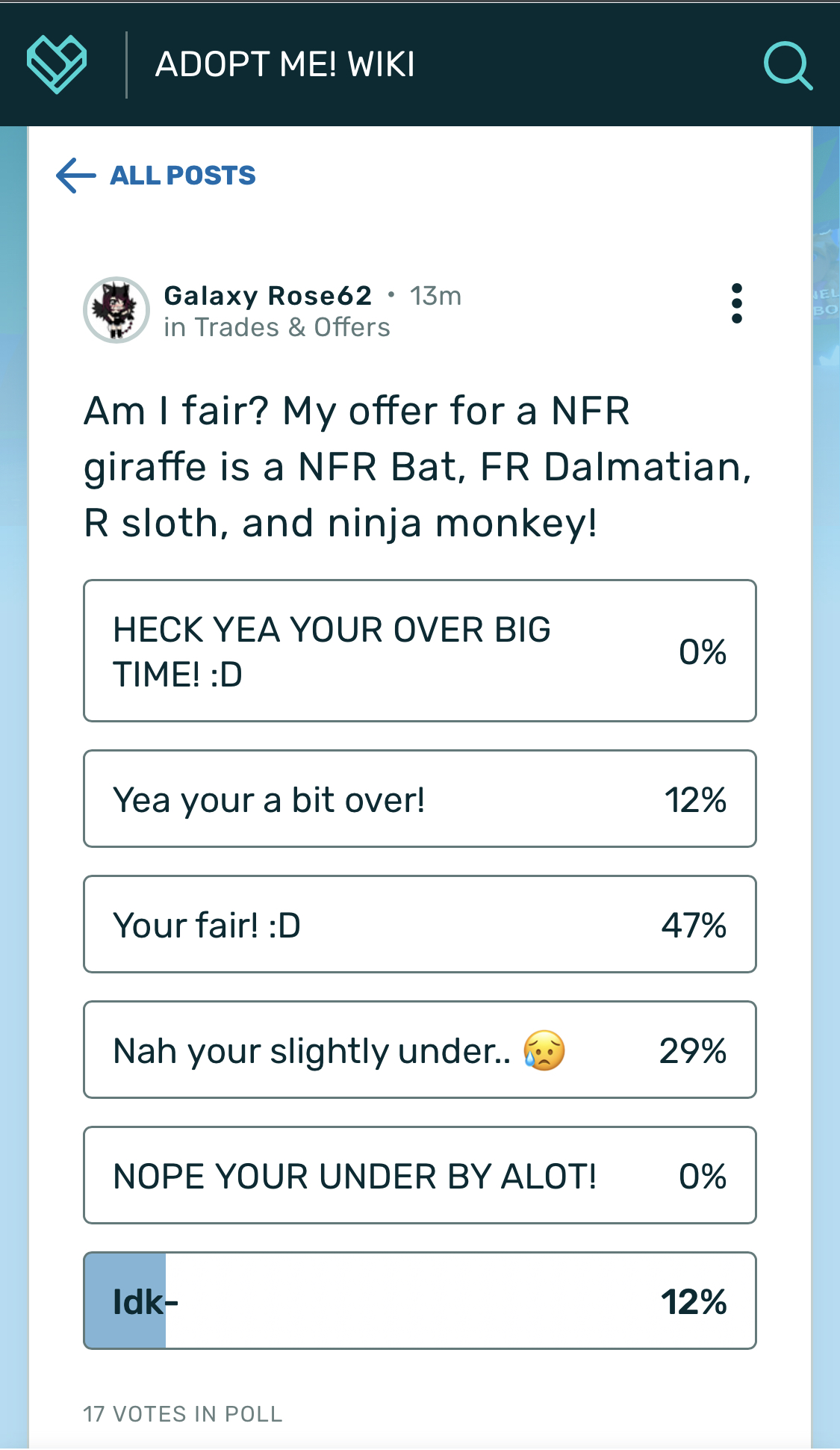This screenshot has height=1450, width=840.
Task: Open the post's three-dot overflow menu
Action: [736, 303]
